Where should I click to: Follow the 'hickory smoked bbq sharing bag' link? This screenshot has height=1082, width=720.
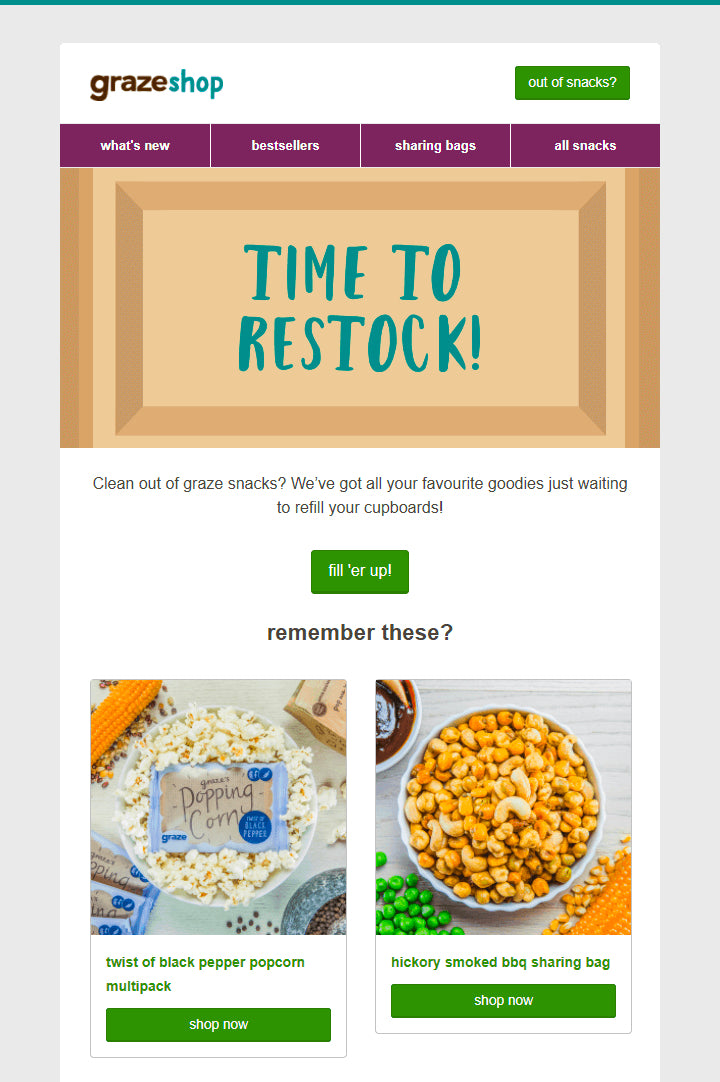(503, 962)
